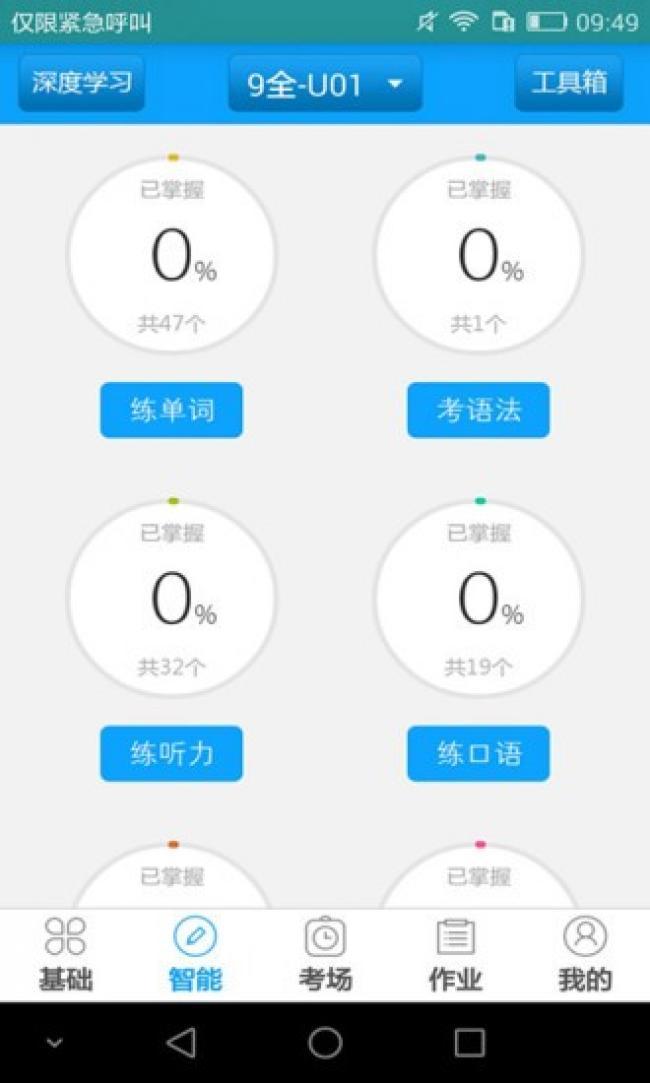The height and width of the screenshot is (1083, 650).
Task: Go to the 考场 tab
Action: point(325,954)
